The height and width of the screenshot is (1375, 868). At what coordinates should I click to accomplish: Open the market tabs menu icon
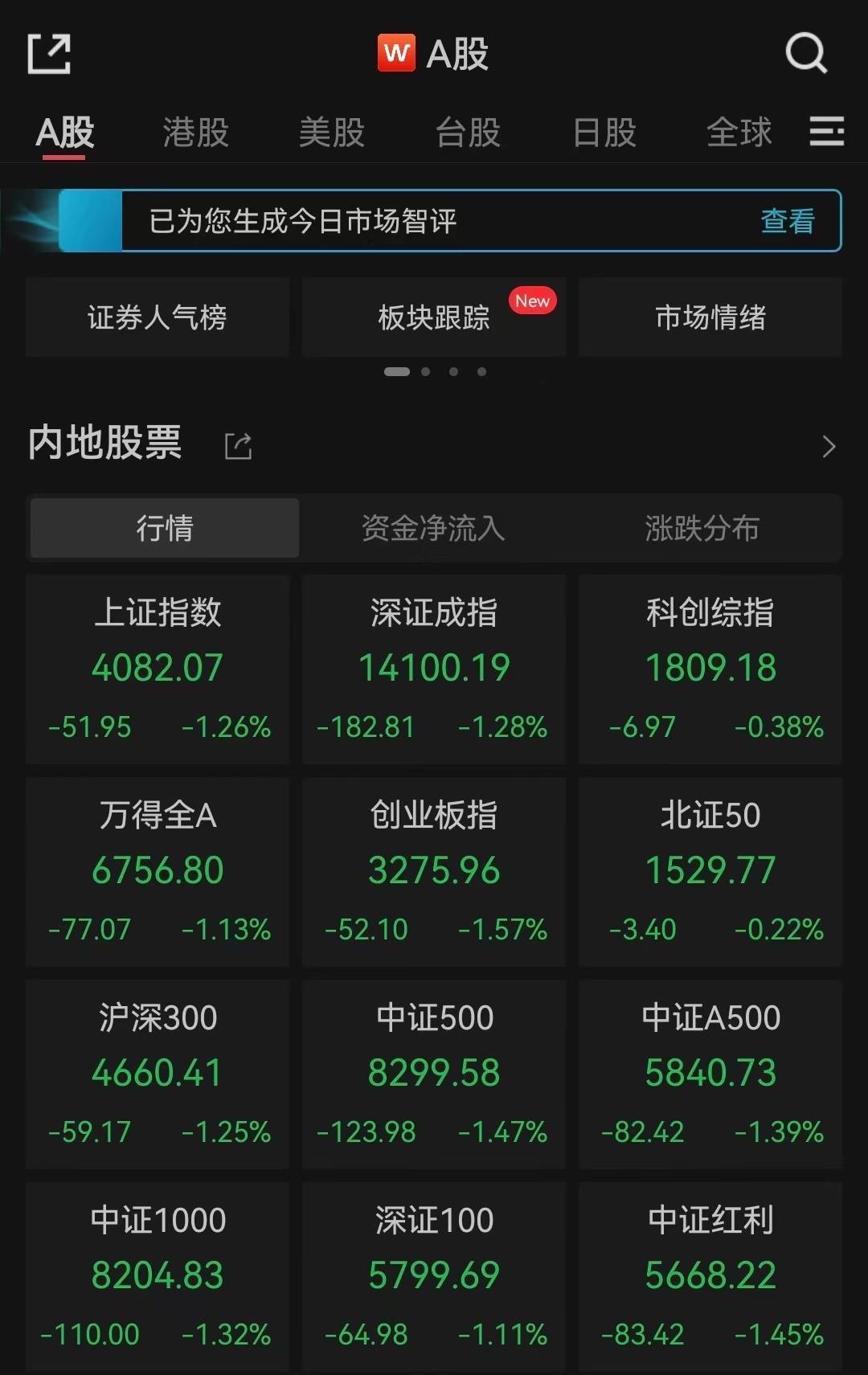pos(826,131)
